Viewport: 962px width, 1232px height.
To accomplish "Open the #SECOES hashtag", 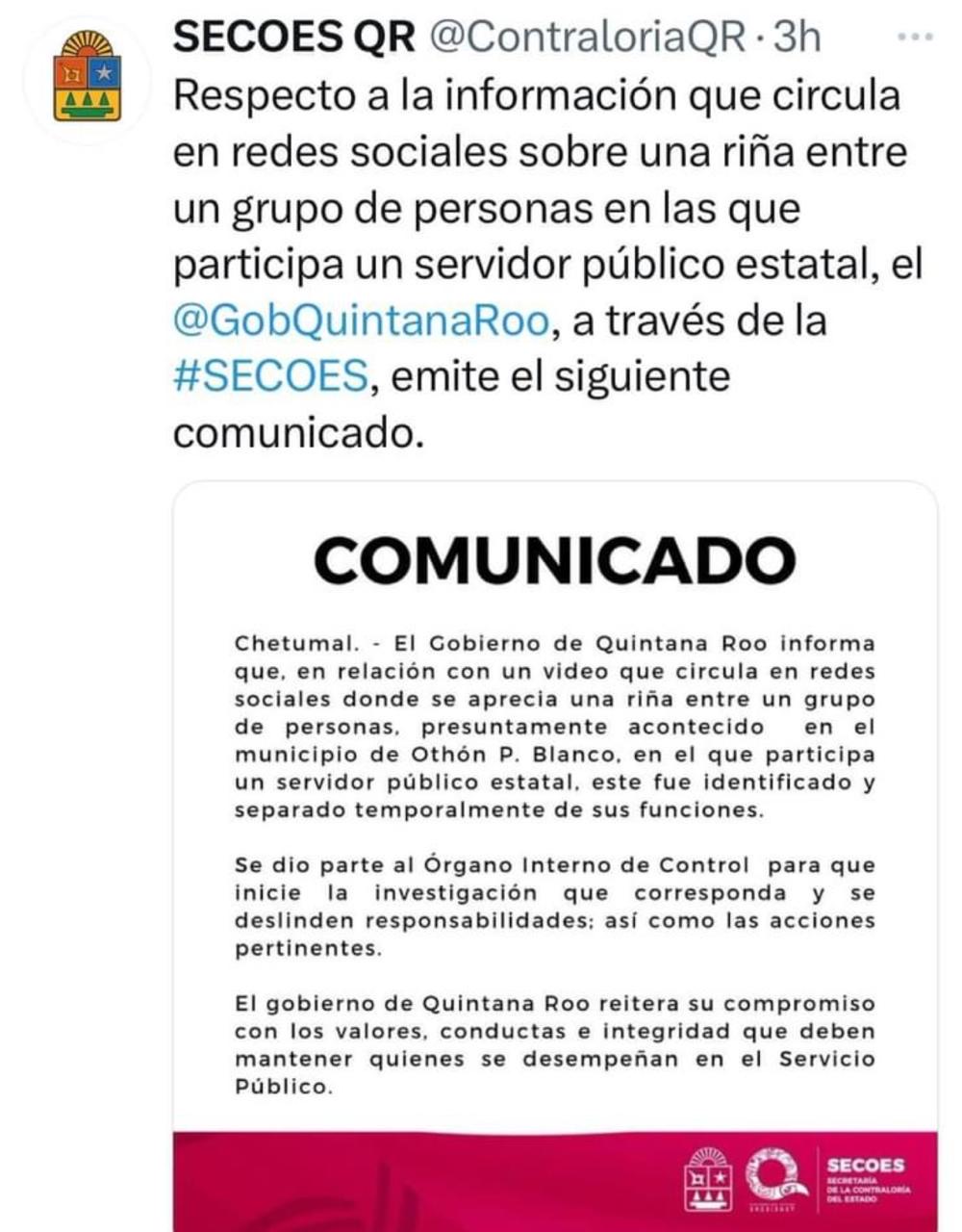I will pos(270,376).
